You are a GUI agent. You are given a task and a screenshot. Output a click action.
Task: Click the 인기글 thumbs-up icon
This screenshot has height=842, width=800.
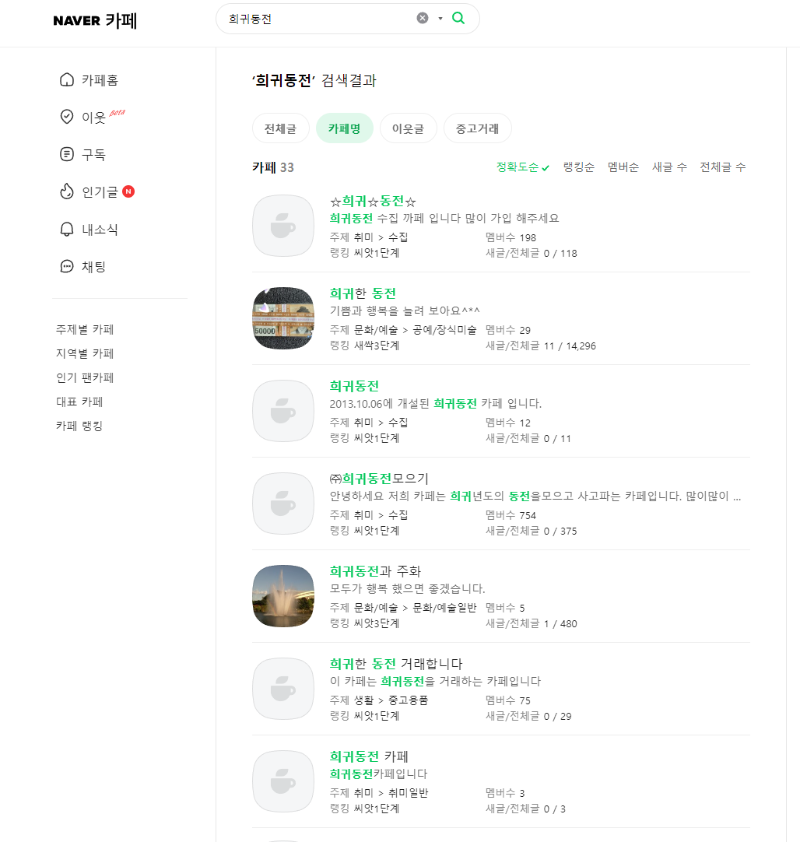pos(65,191)
